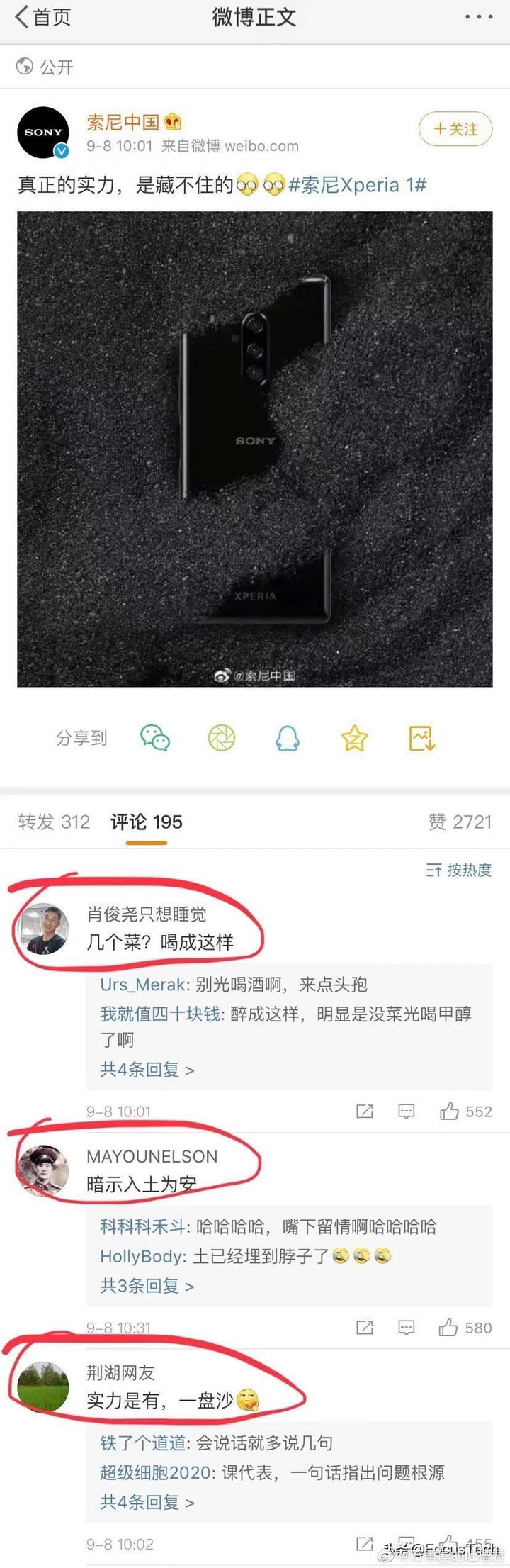
Task: Expand 共3条回复 under MAYOUNELSON's comment
Action: pyautogui.click(x=147, y=1285)
